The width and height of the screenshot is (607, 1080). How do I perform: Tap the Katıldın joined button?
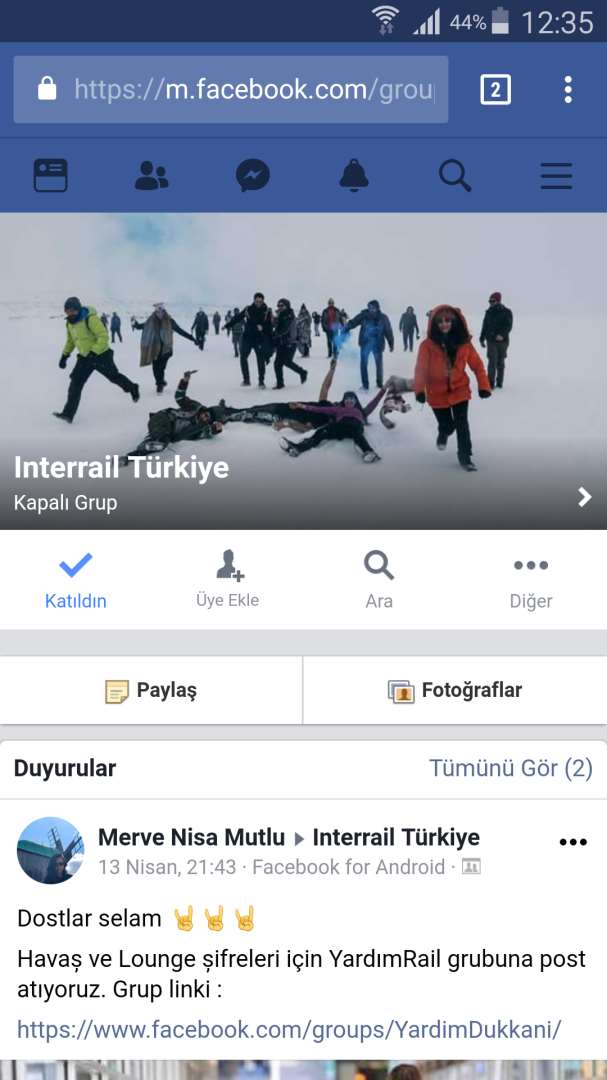coord(76,580)
